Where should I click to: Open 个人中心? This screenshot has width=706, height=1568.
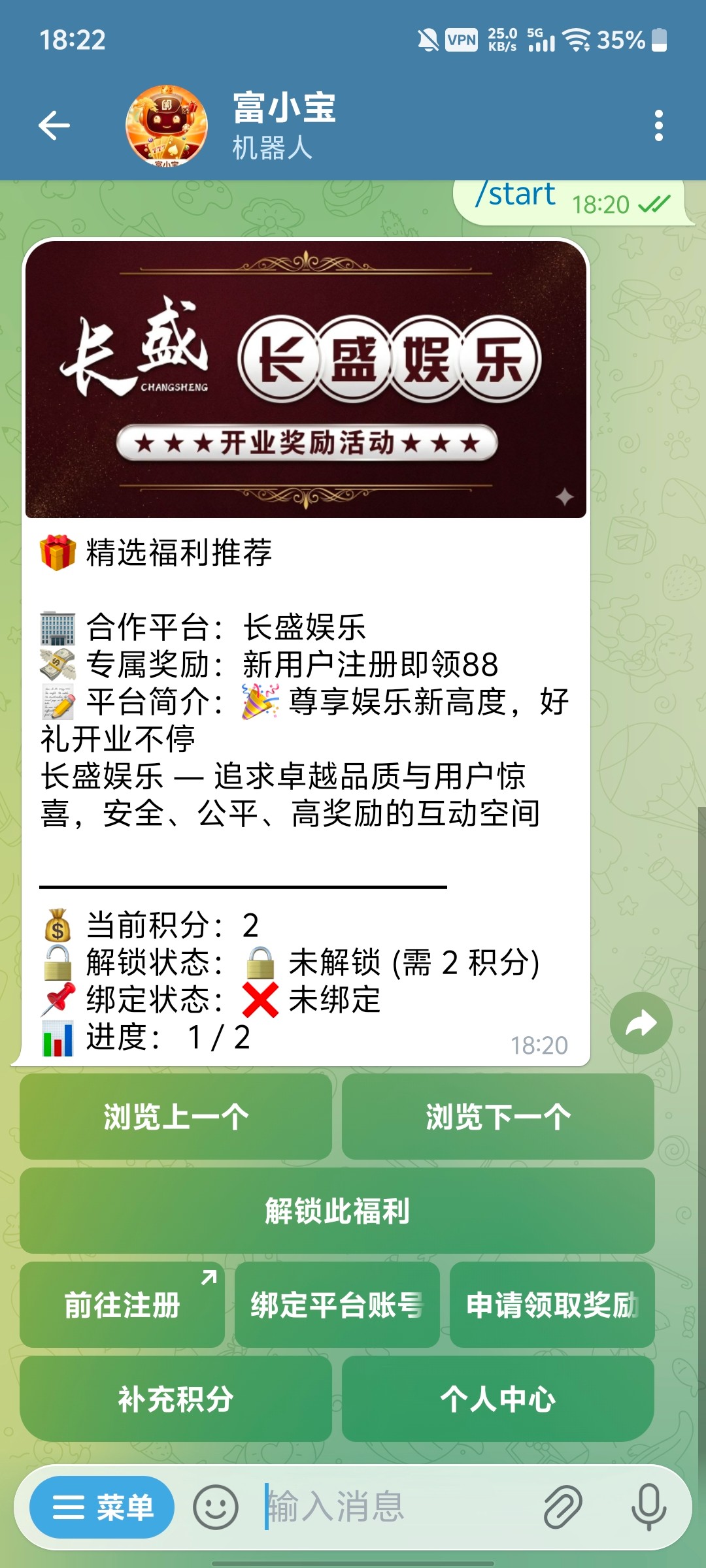(x=497, y=1399)
